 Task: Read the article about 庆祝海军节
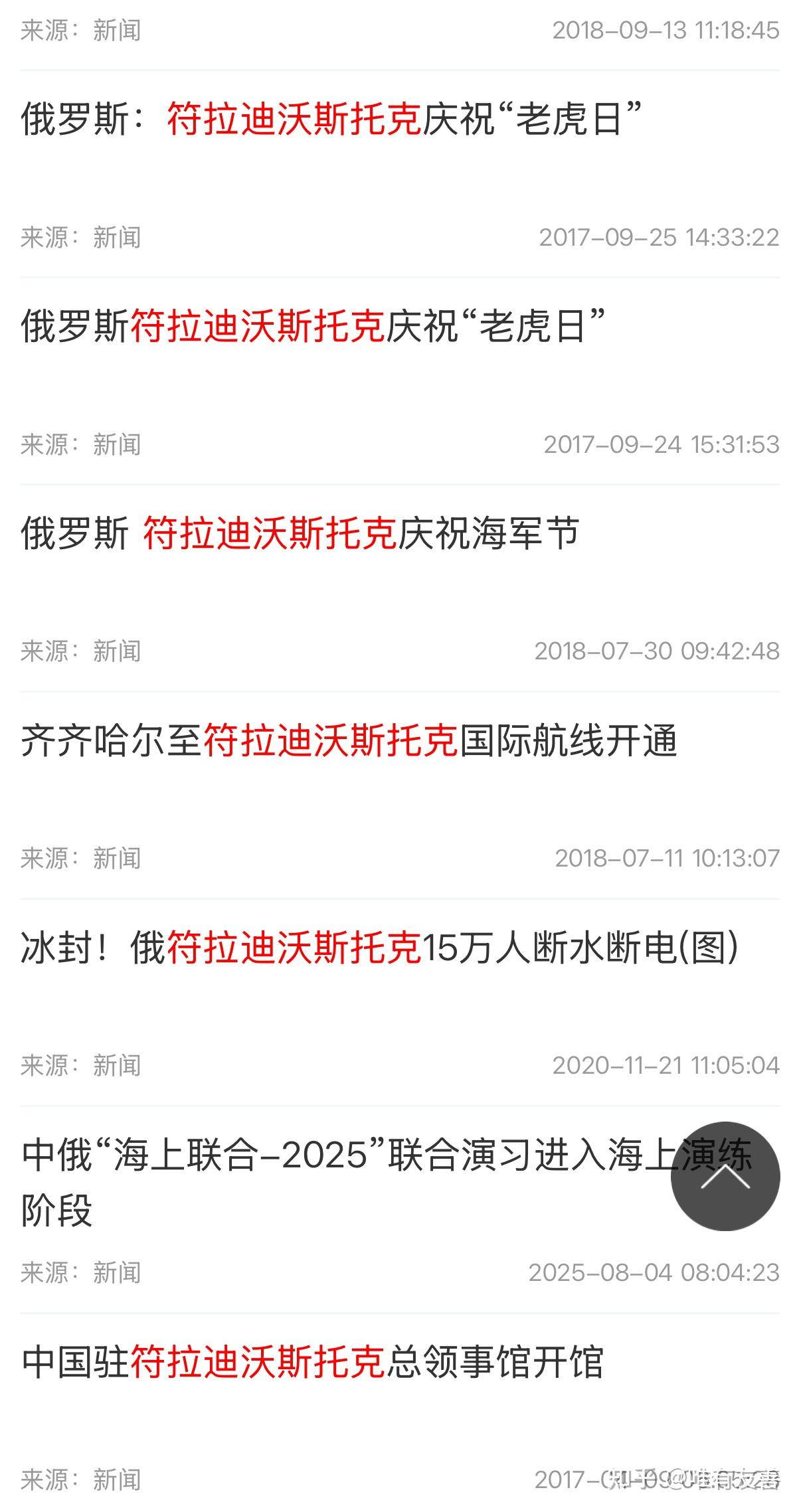point(300,534)
